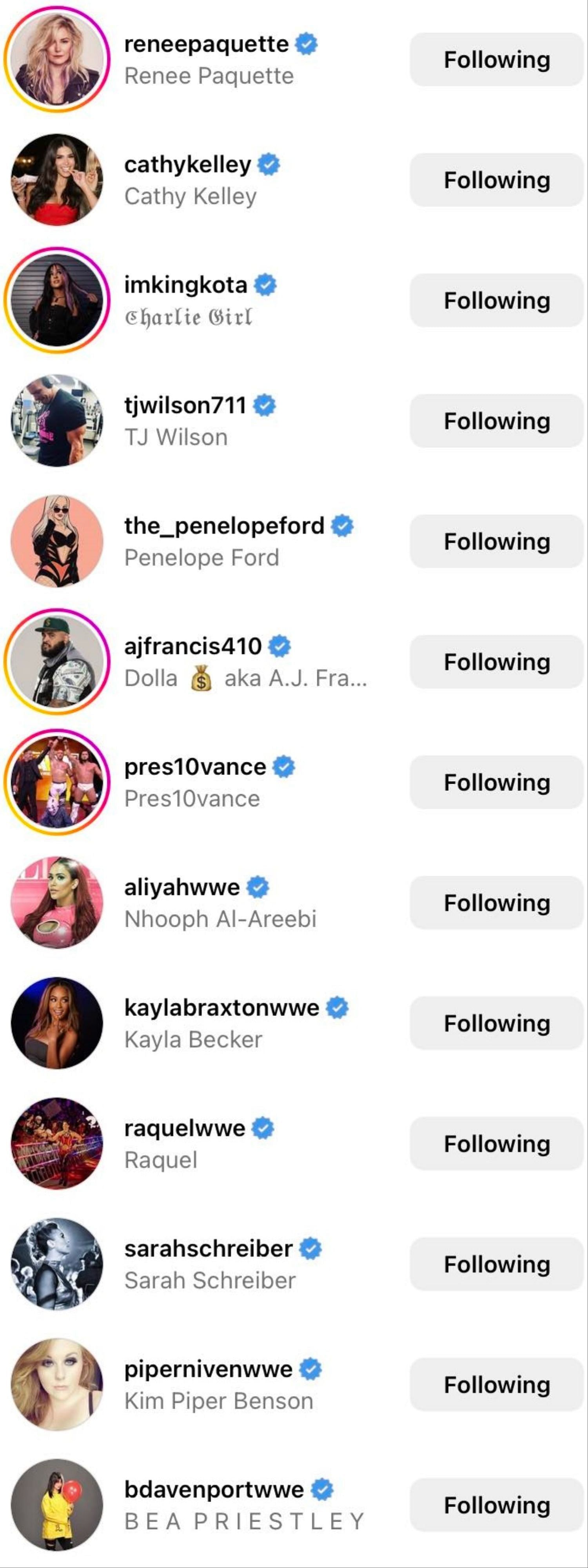Open reneepaquette's profile row
The width and height of the screenshot is (588, 1568).
tap(206, 44)
